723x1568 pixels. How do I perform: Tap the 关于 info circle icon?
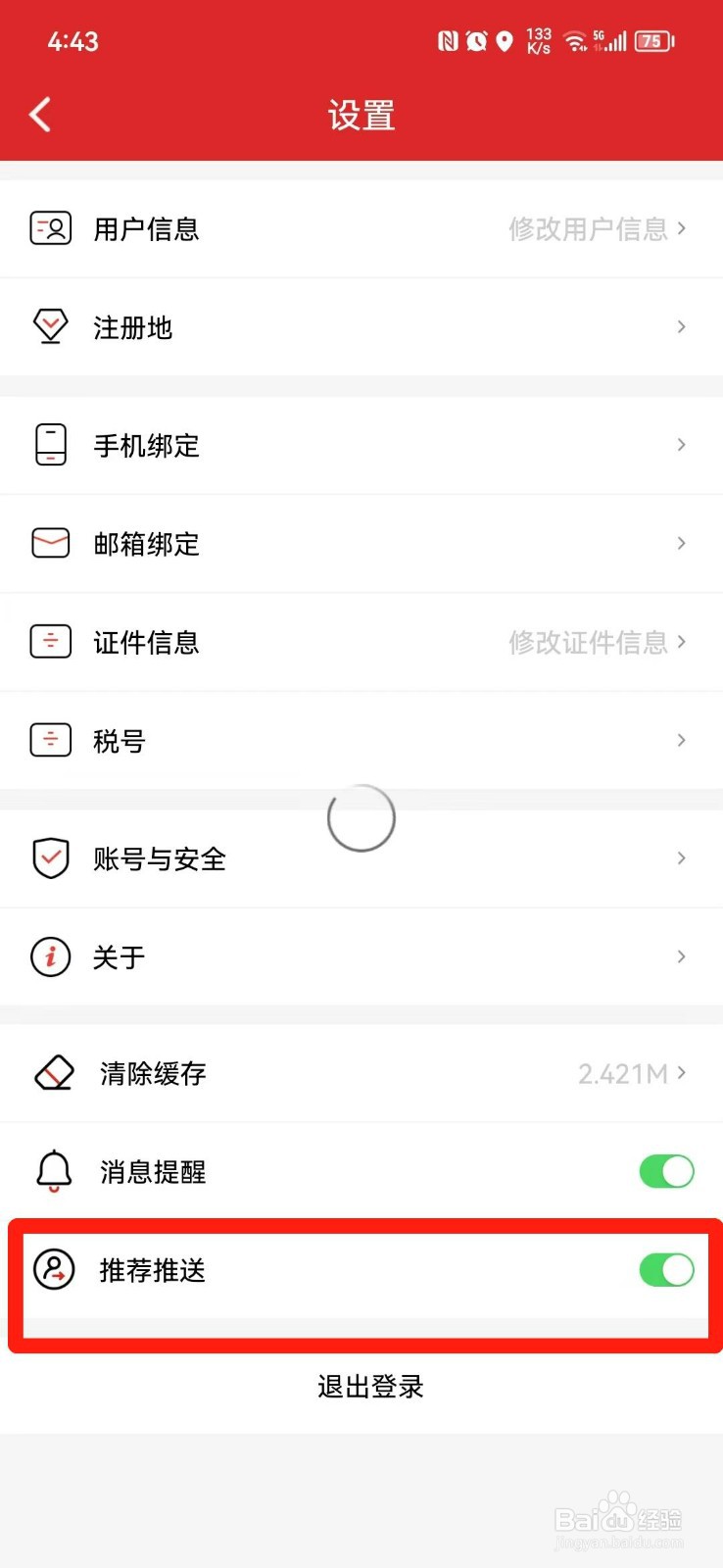51,956
